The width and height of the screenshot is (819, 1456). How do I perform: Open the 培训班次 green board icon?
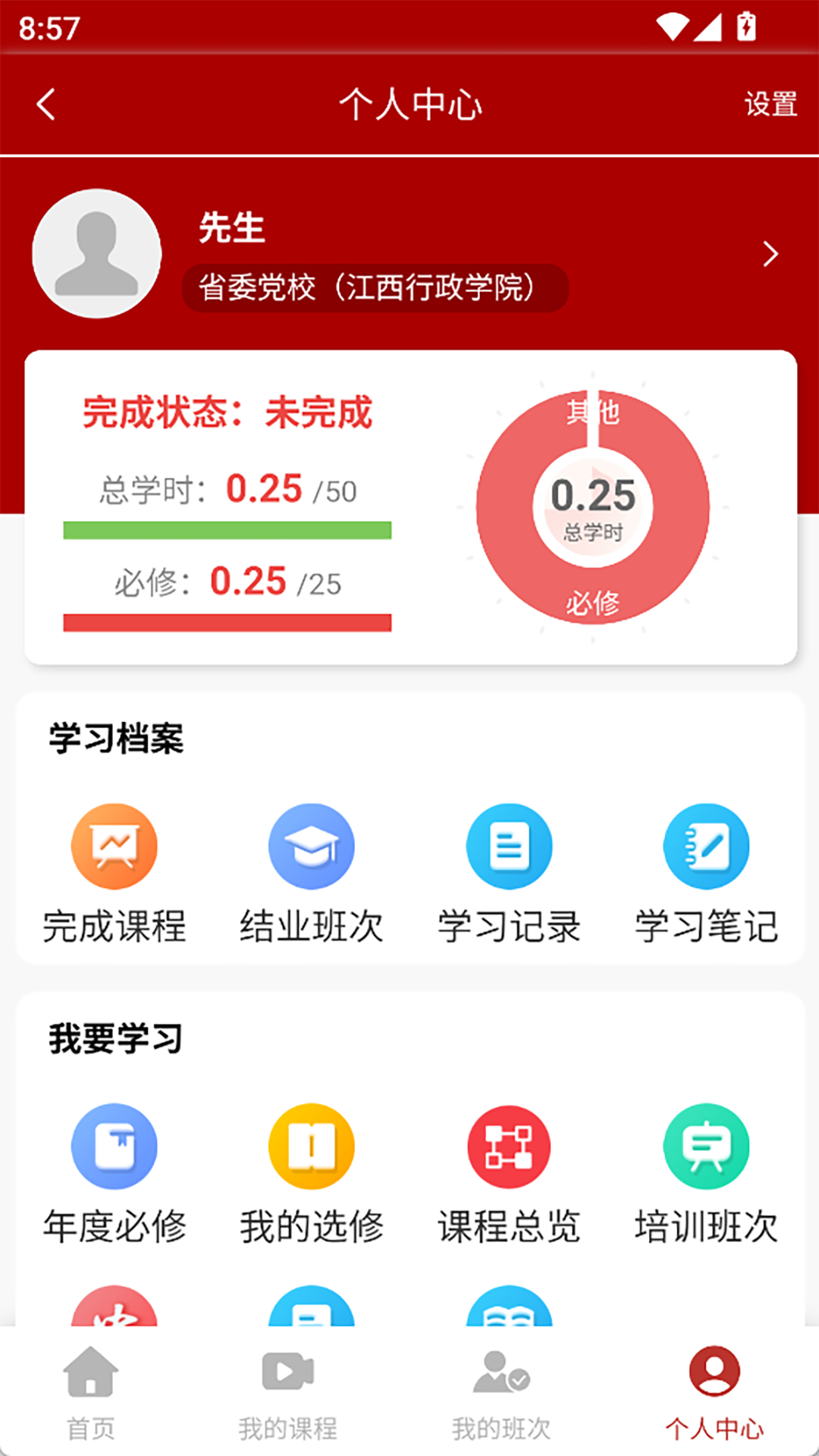tap(706, 1146)
